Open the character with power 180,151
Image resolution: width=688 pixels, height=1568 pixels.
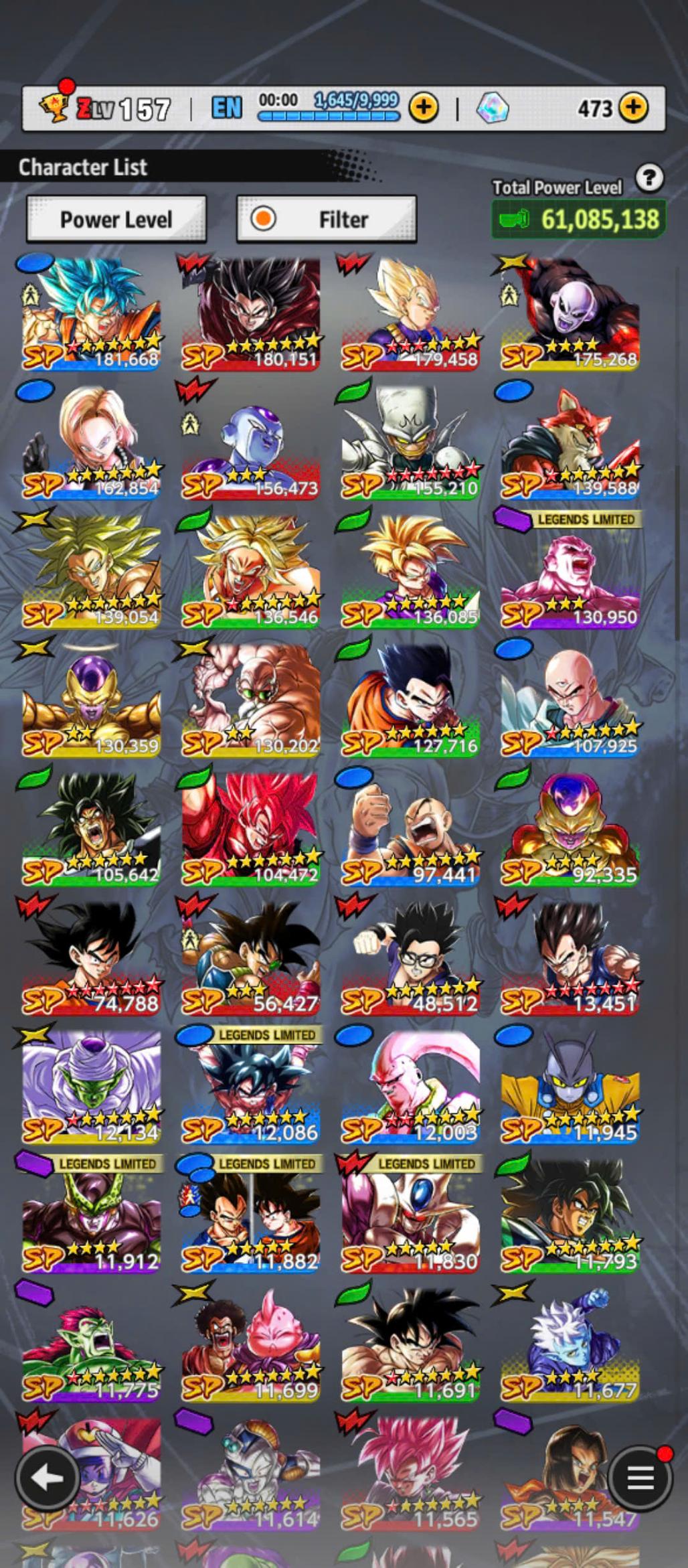coord(251,313)
